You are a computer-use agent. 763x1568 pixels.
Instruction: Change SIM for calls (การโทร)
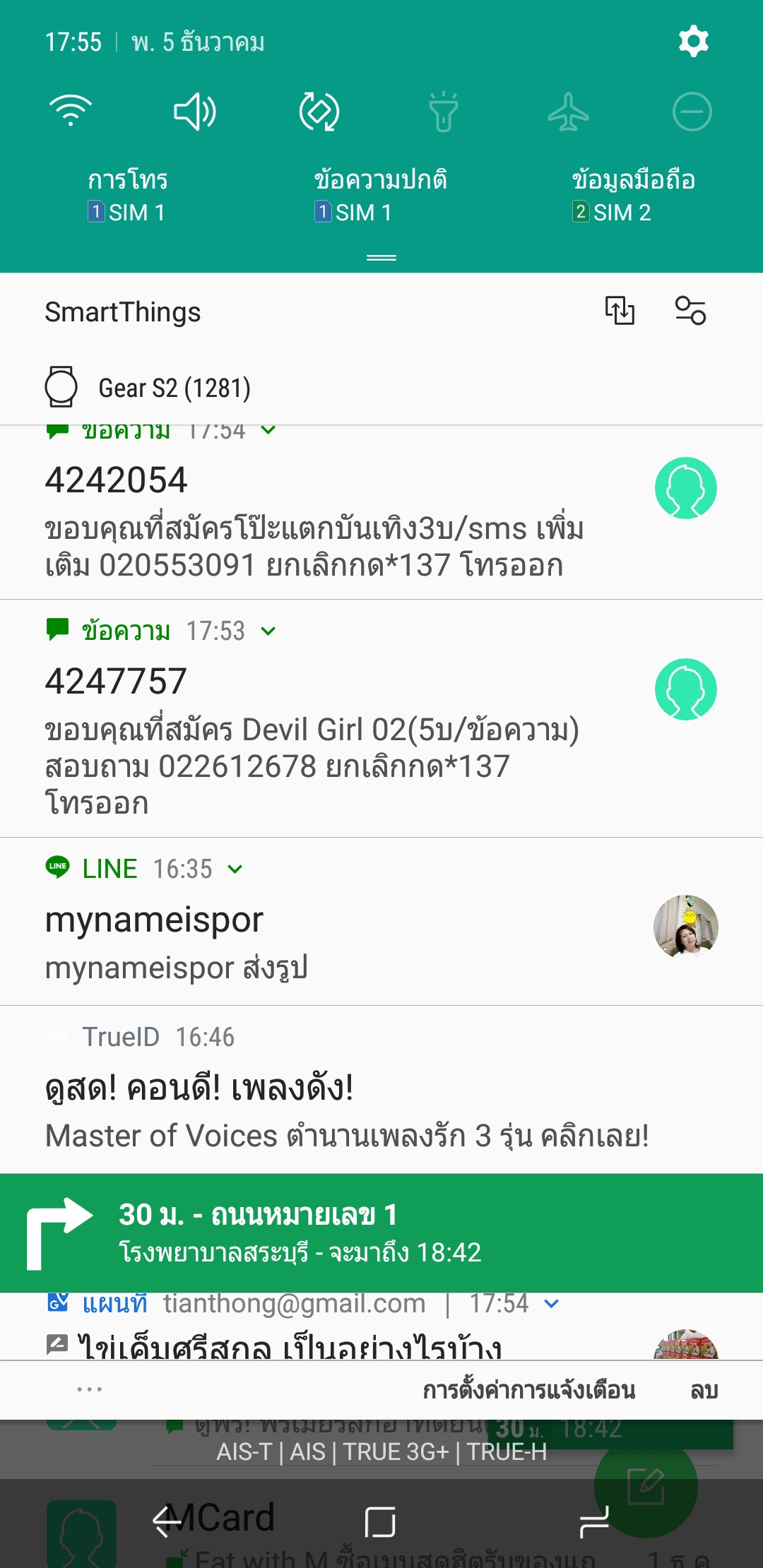(127, 196)
